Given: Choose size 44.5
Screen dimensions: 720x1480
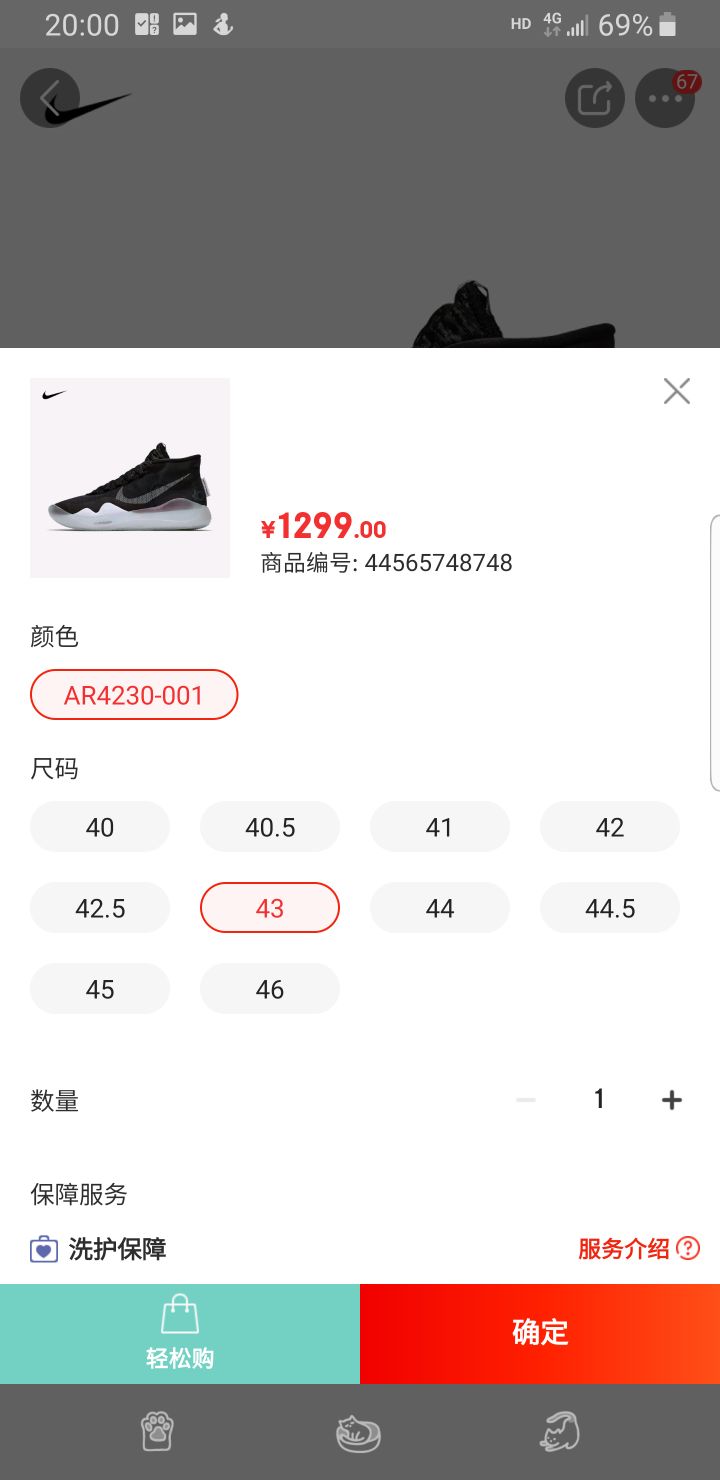Looking at the screenshot, I should pos(610,908).
